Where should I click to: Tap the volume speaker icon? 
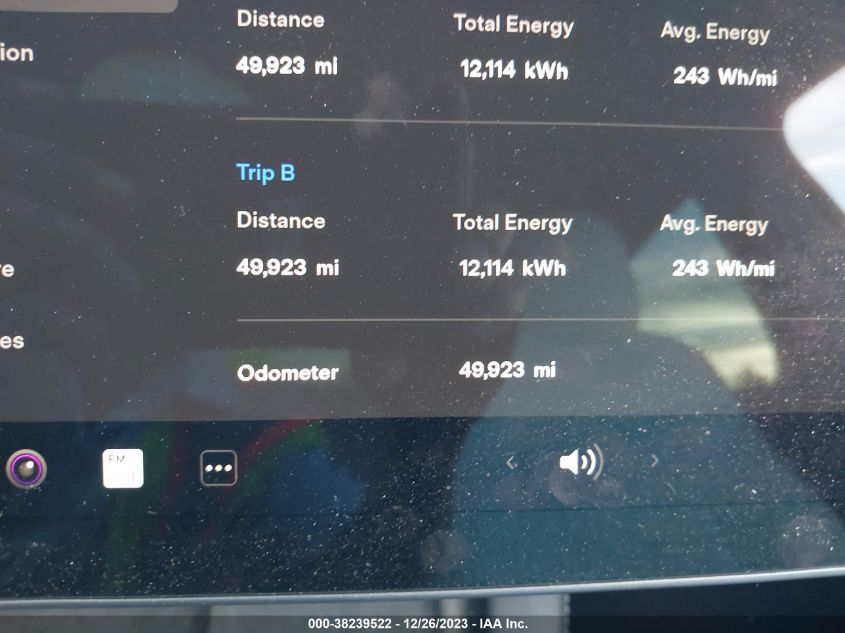(580, 462)
